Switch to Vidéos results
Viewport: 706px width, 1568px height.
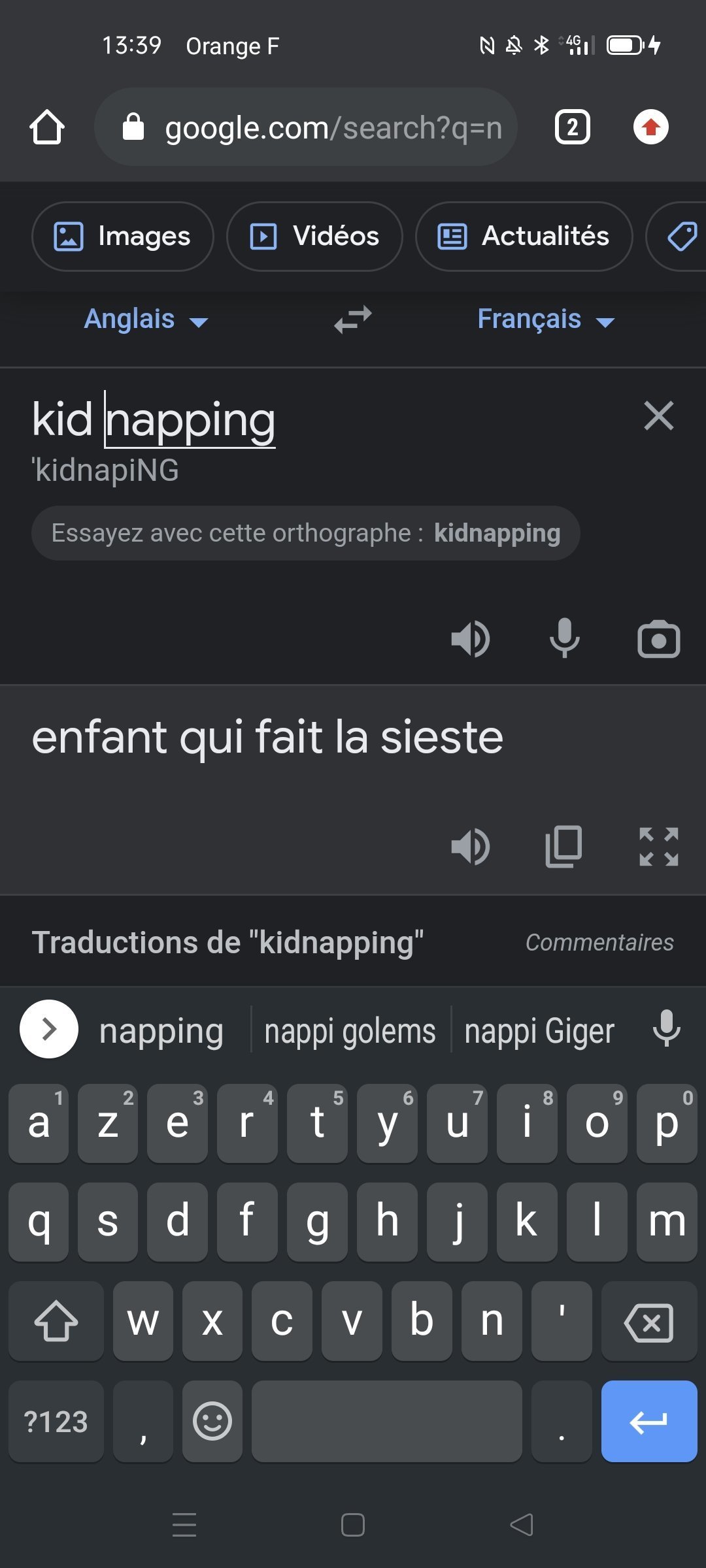point(314,237)
